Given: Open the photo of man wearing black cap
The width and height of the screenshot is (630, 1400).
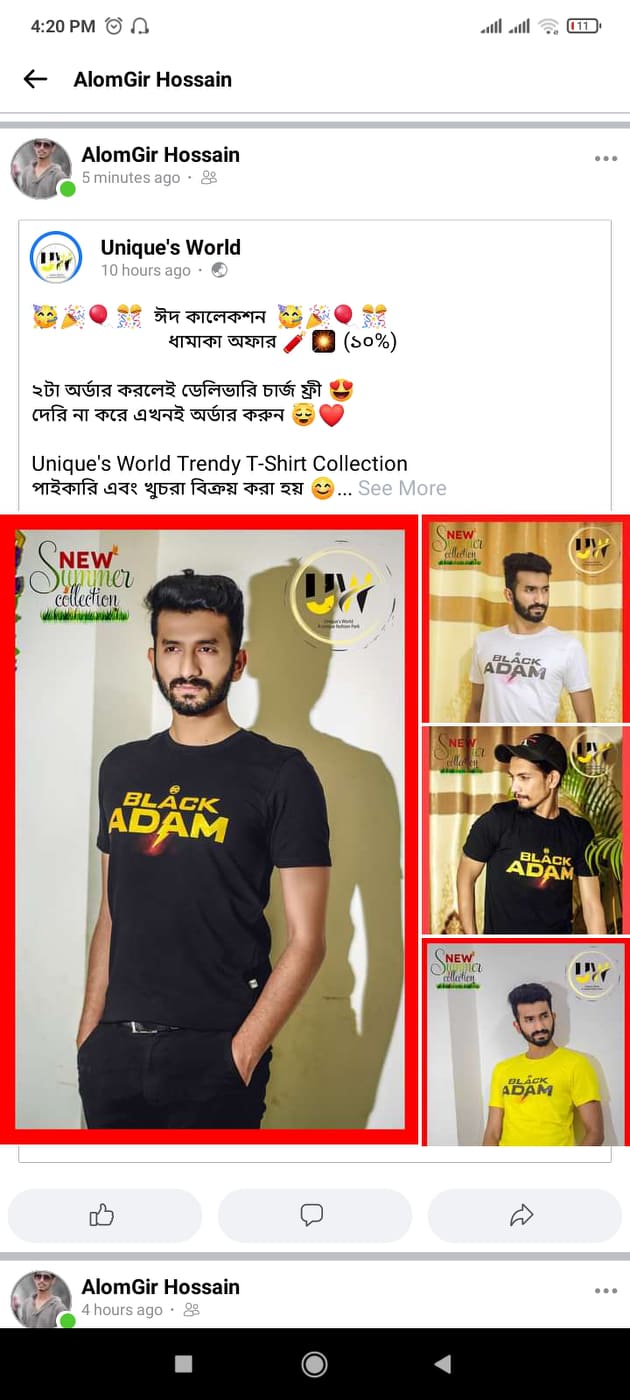Looking at the screenshot, I should click(x=526, y=830).
